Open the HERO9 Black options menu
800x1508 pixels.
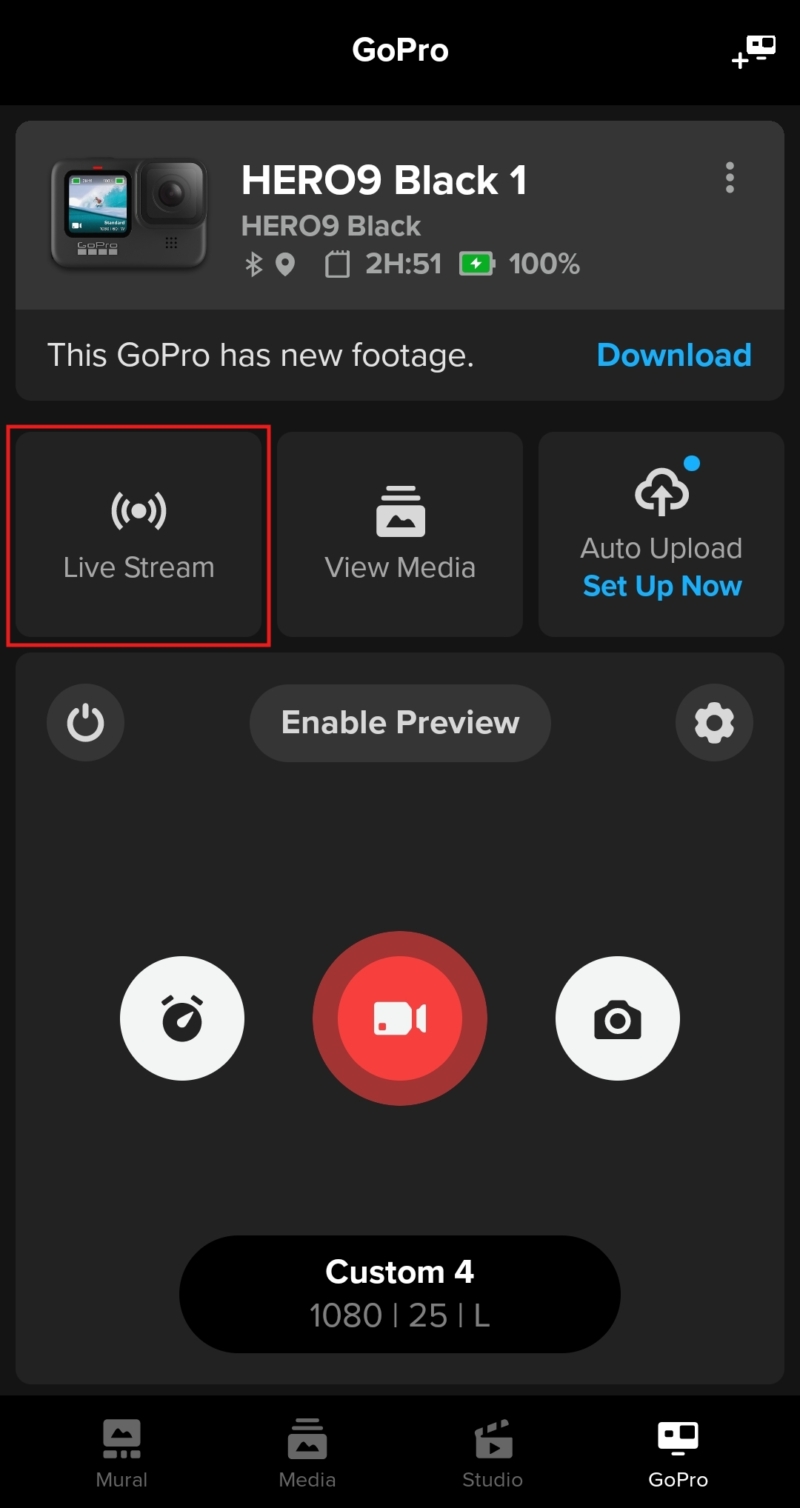click(x=730, y=178)
